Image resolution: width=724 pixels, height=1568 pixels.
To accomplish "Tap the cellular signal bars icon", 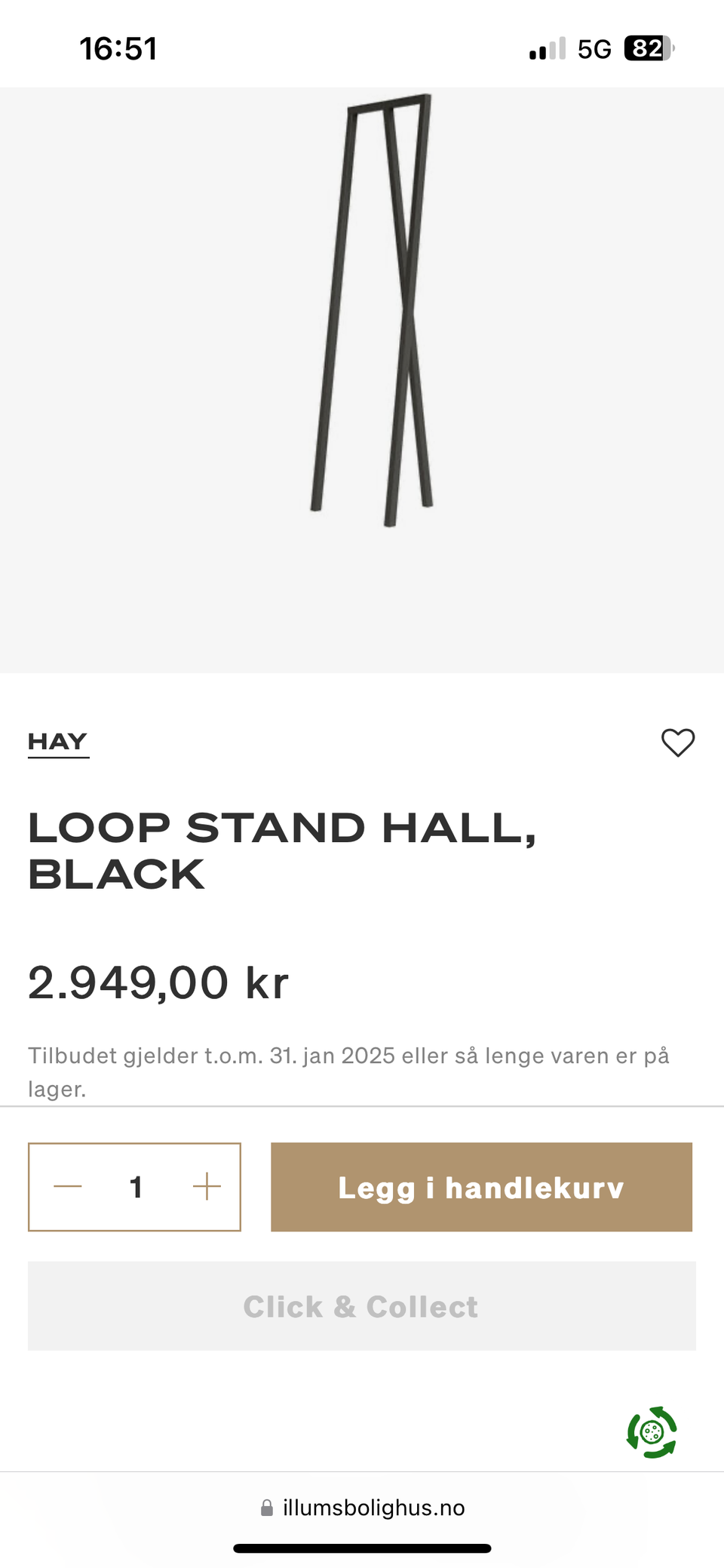I will (546, 49).
